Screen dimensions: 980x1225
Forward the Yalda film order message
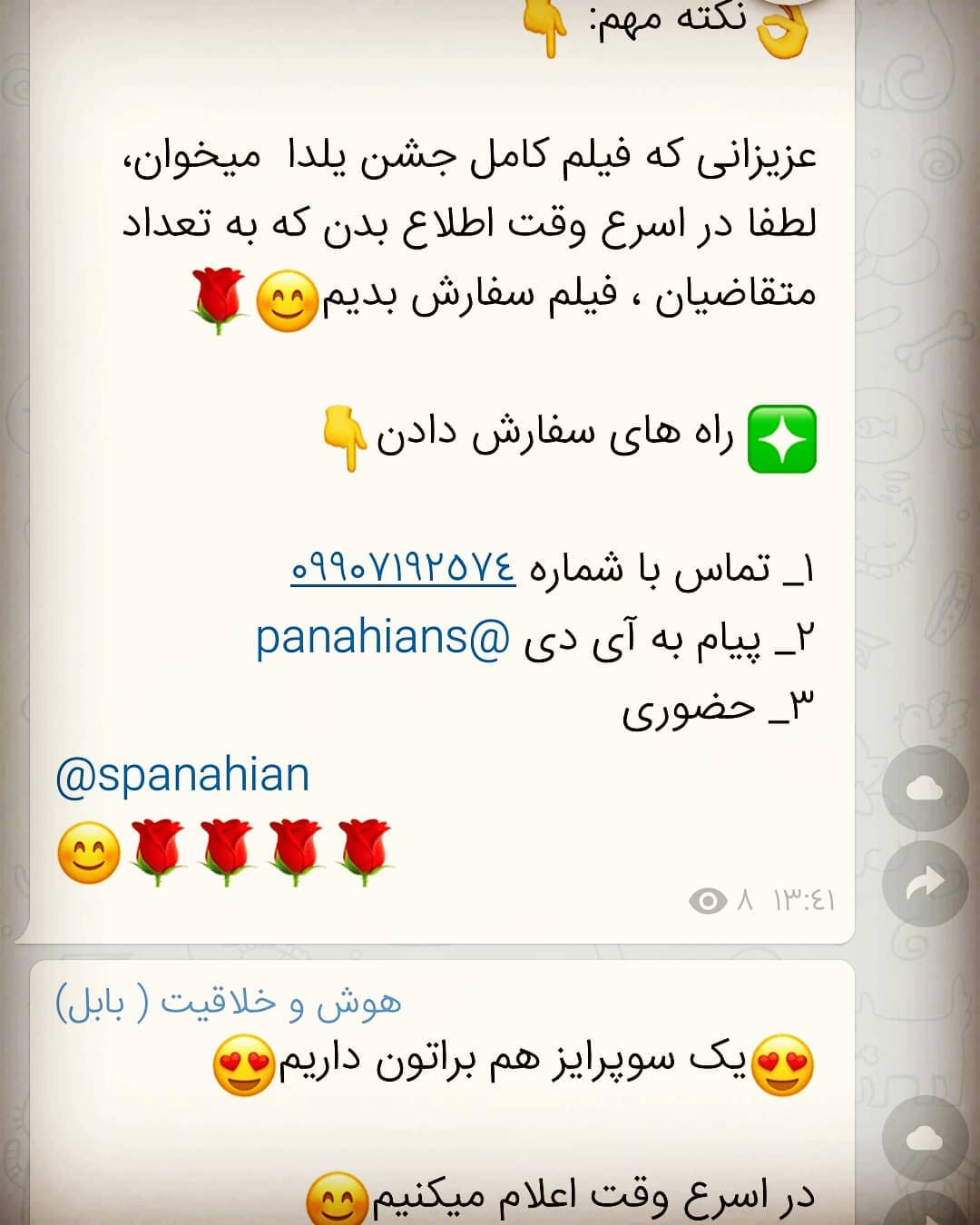(925, 883)
